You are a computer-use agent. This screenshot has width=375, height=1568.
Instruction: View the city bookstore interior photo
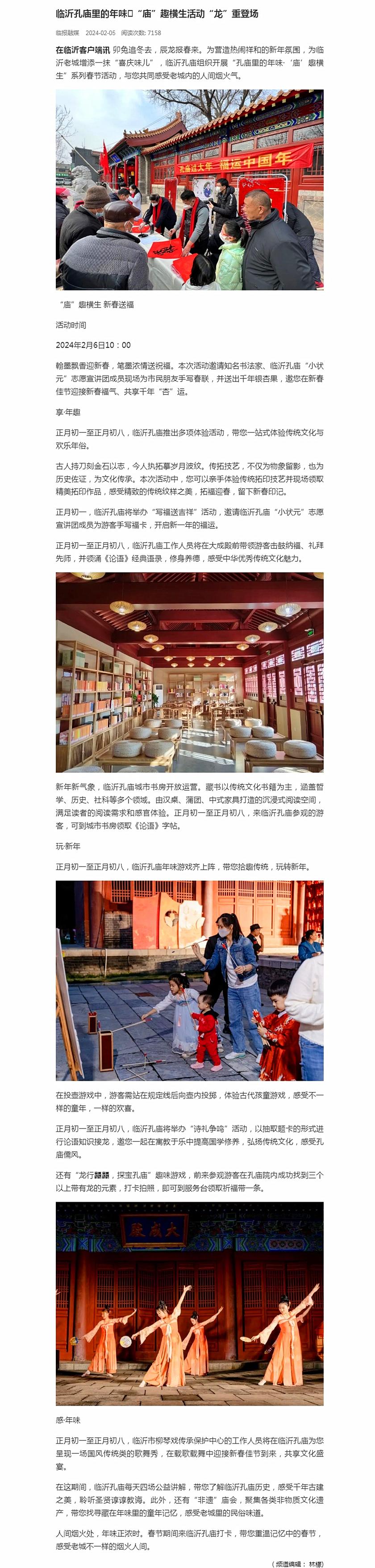189,672
